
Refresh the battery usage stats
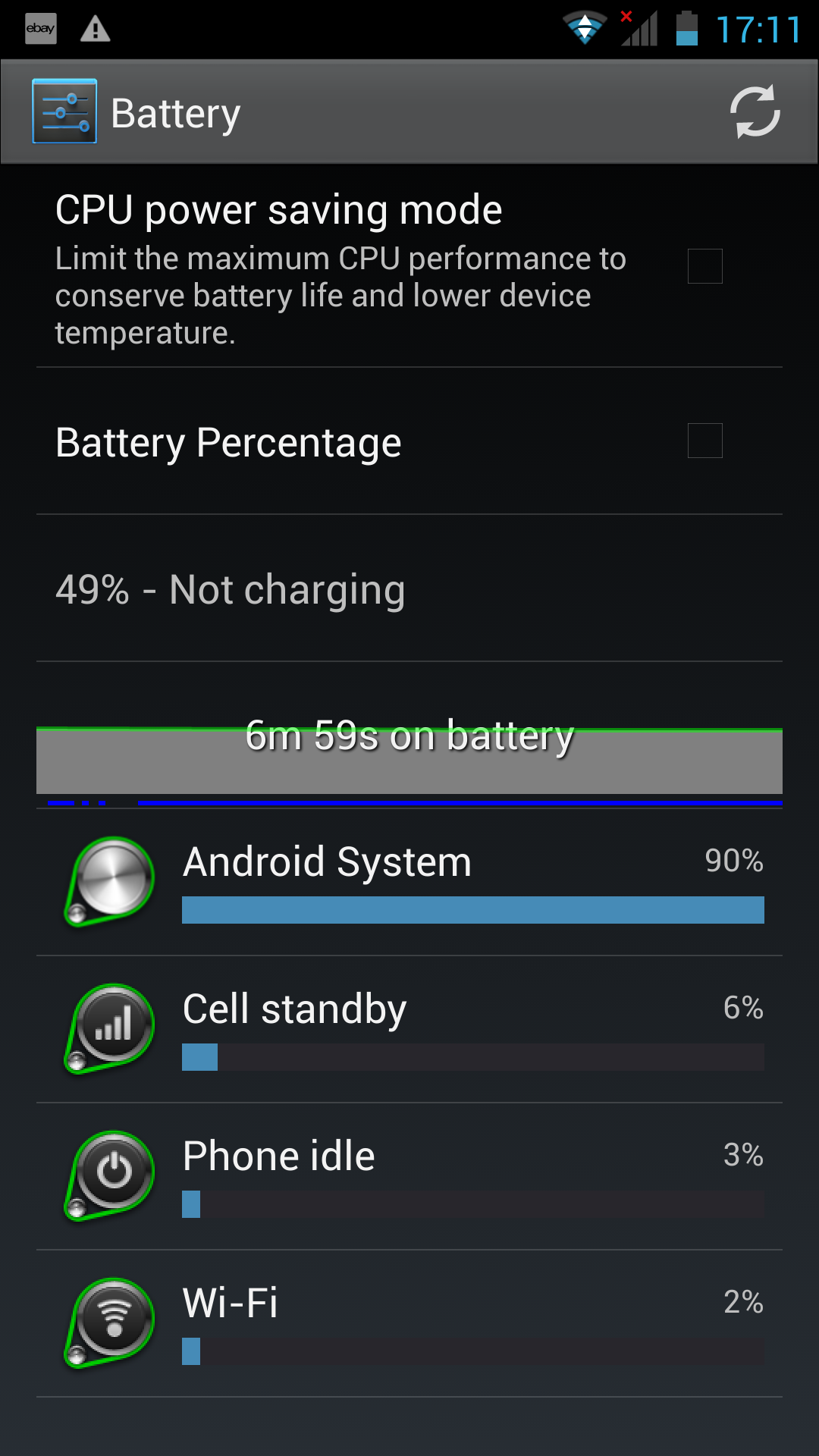tap(755, 112)
